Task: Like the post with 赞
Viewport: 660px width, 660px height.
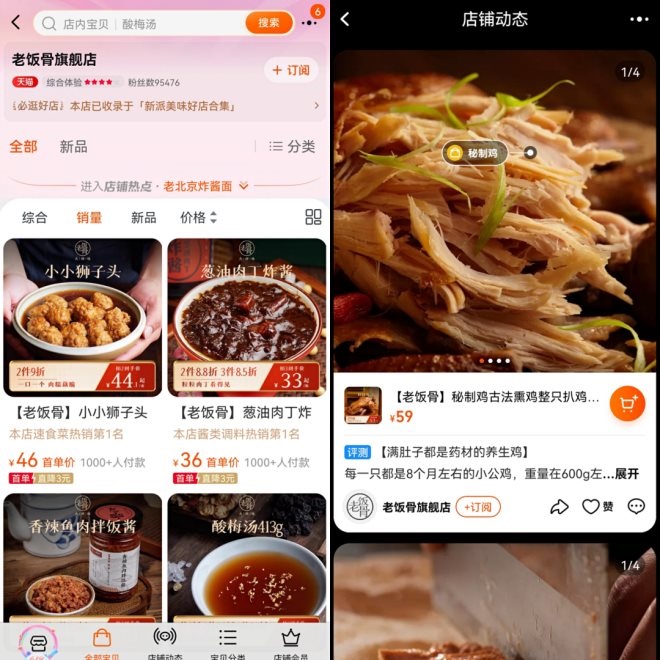Action: (598, 507)
